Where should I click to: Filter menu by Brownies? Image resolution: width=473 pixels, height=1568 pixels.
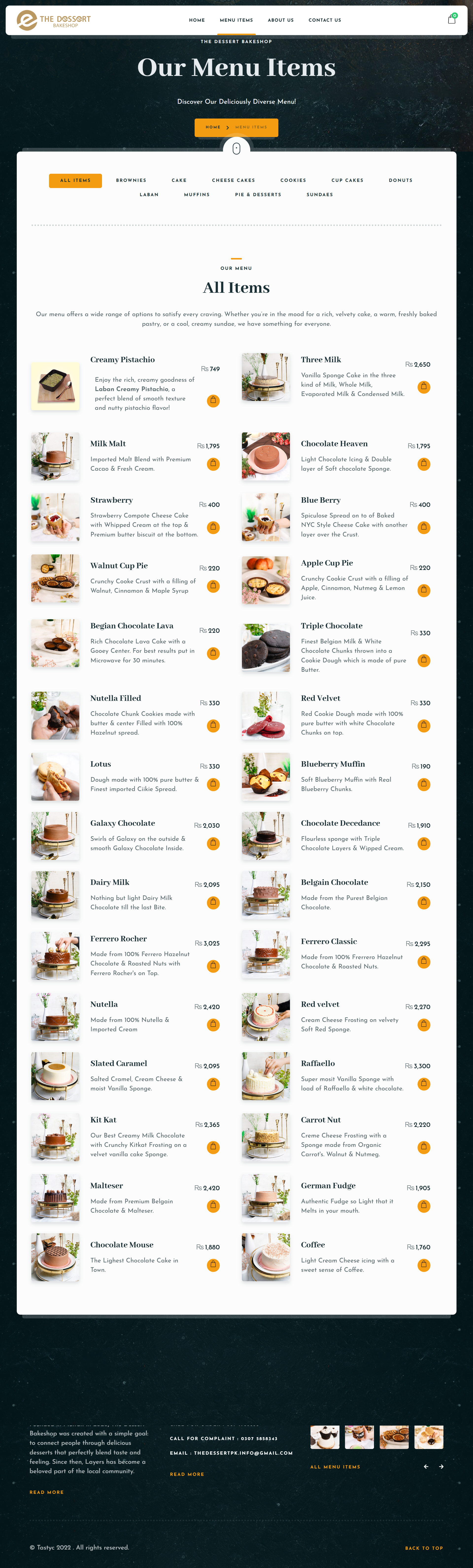coord(131,180)
